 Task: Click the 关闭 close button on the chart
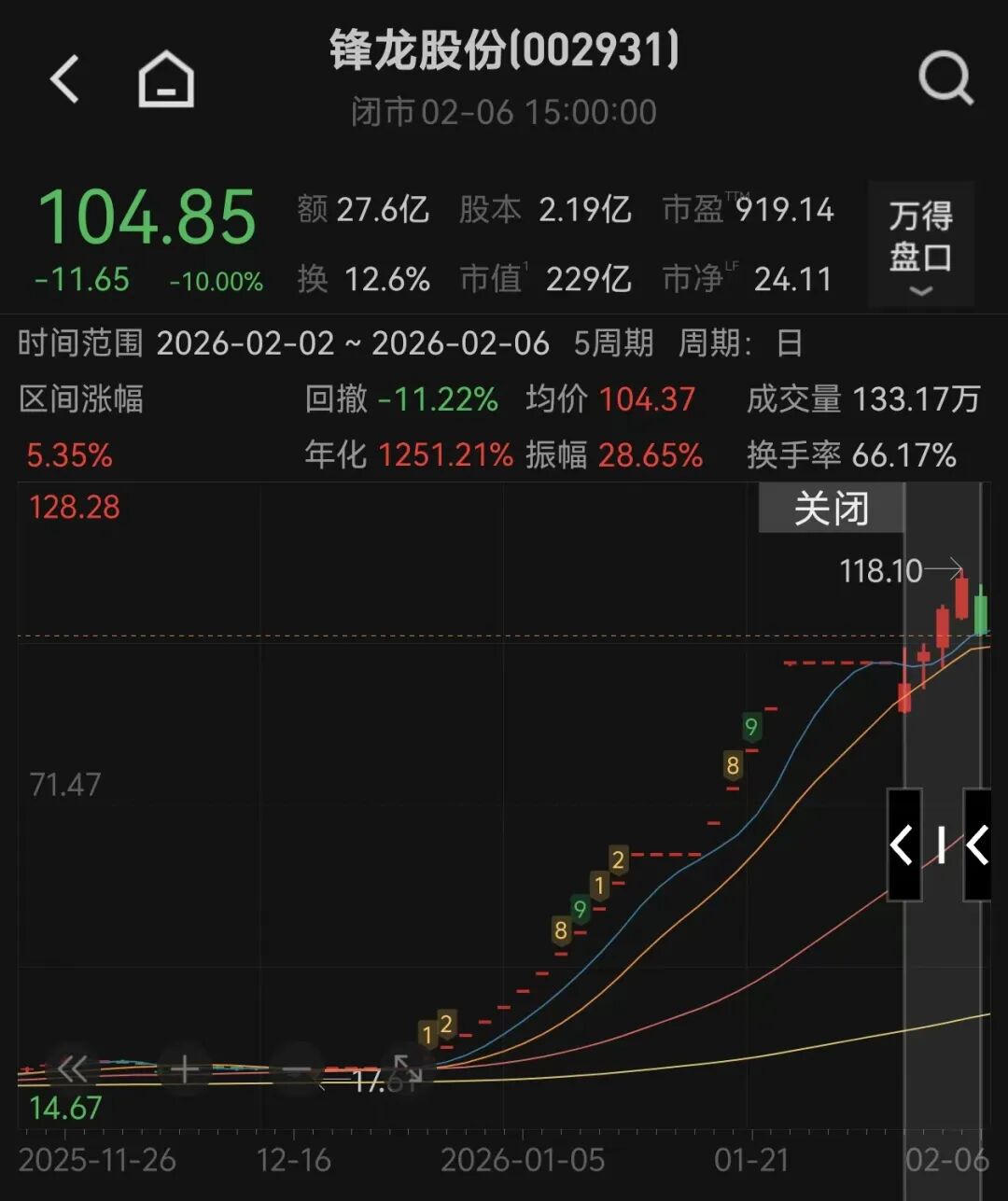tap(830, 508)
